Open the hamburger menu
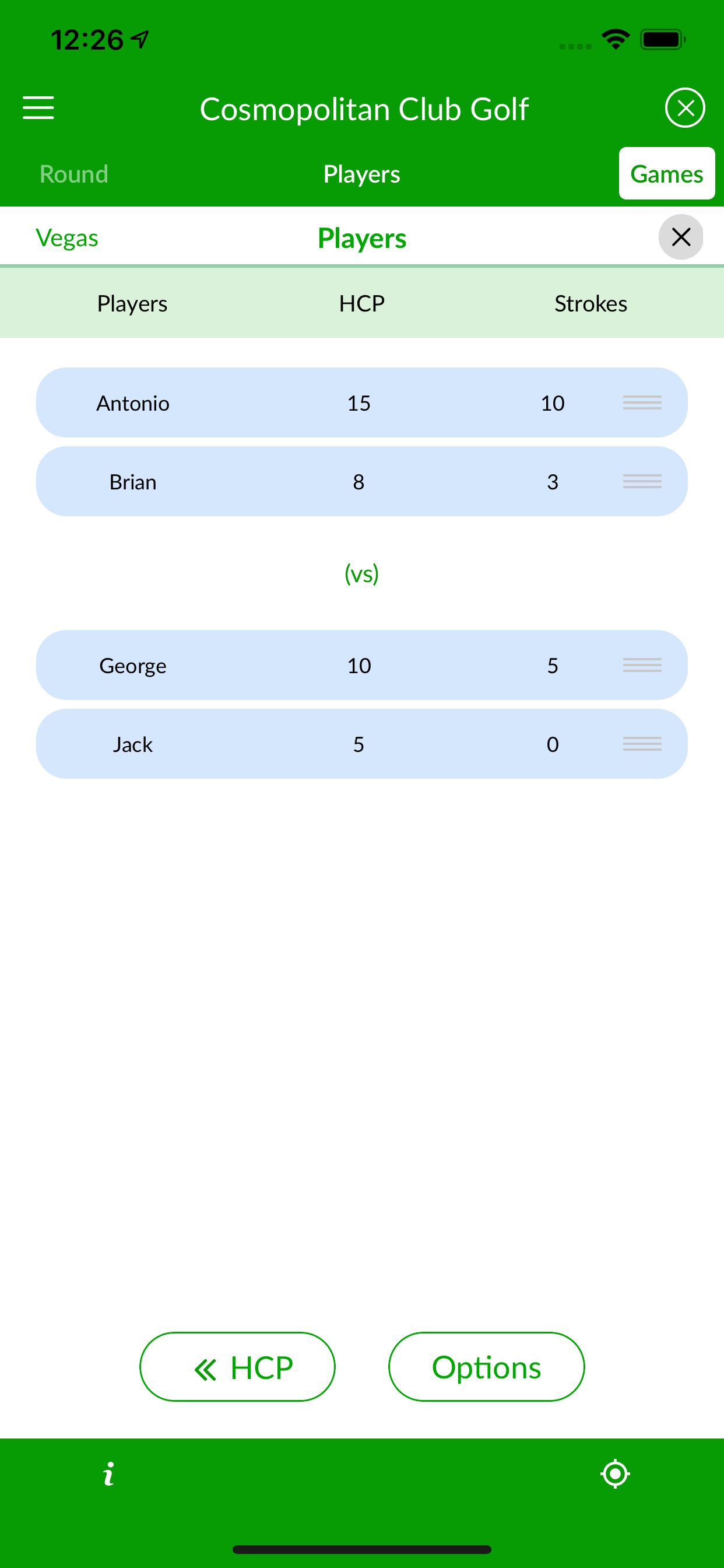The width and height of the screenshot is (724, 1568). [x=38, y=108]
